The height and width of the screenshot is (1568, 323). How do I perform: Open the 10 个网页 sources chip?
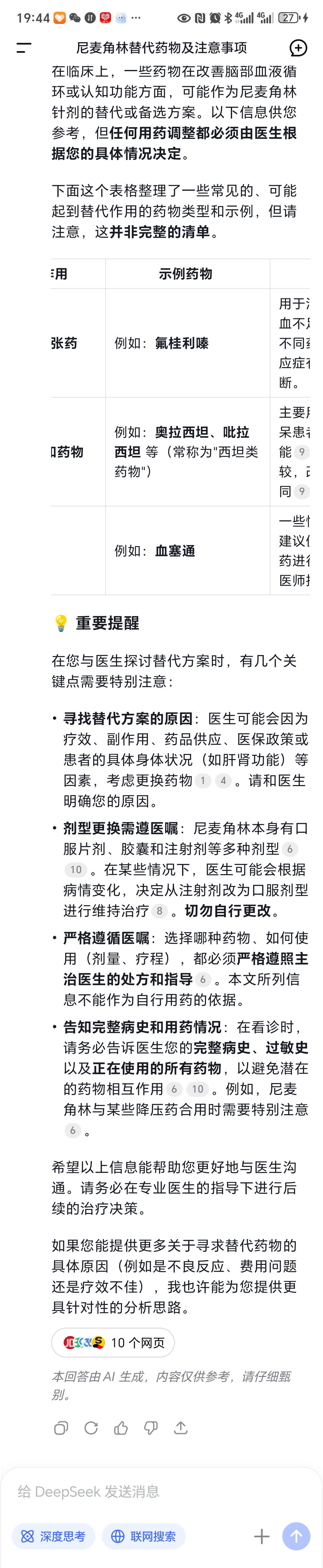click(x=113, y=1342)
